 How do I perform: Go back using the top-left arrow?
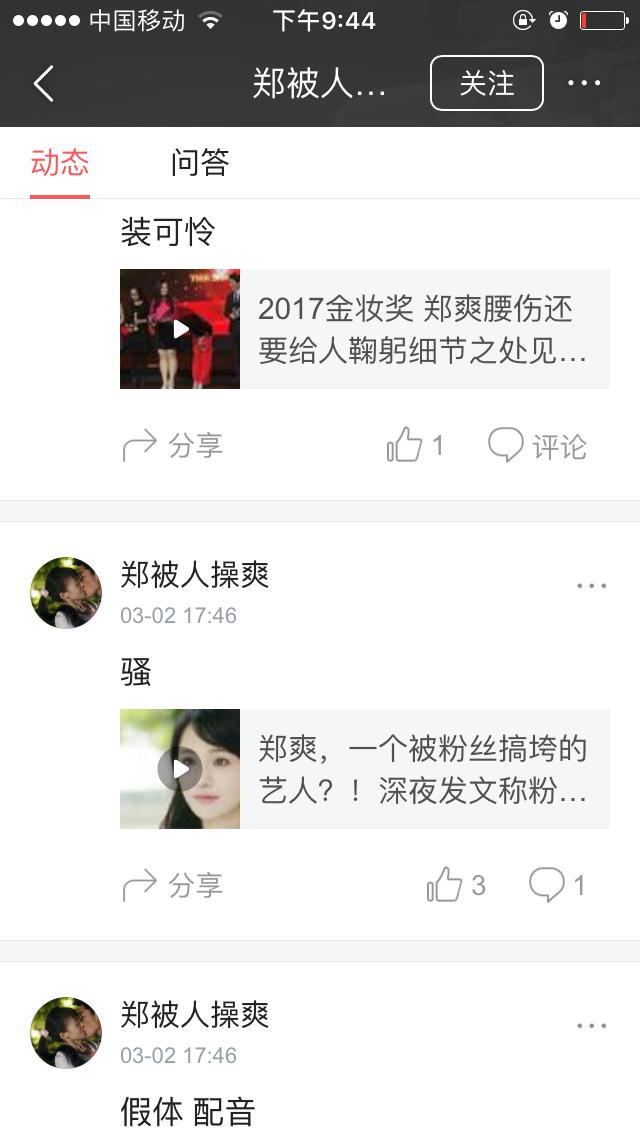tap(44, 83)
